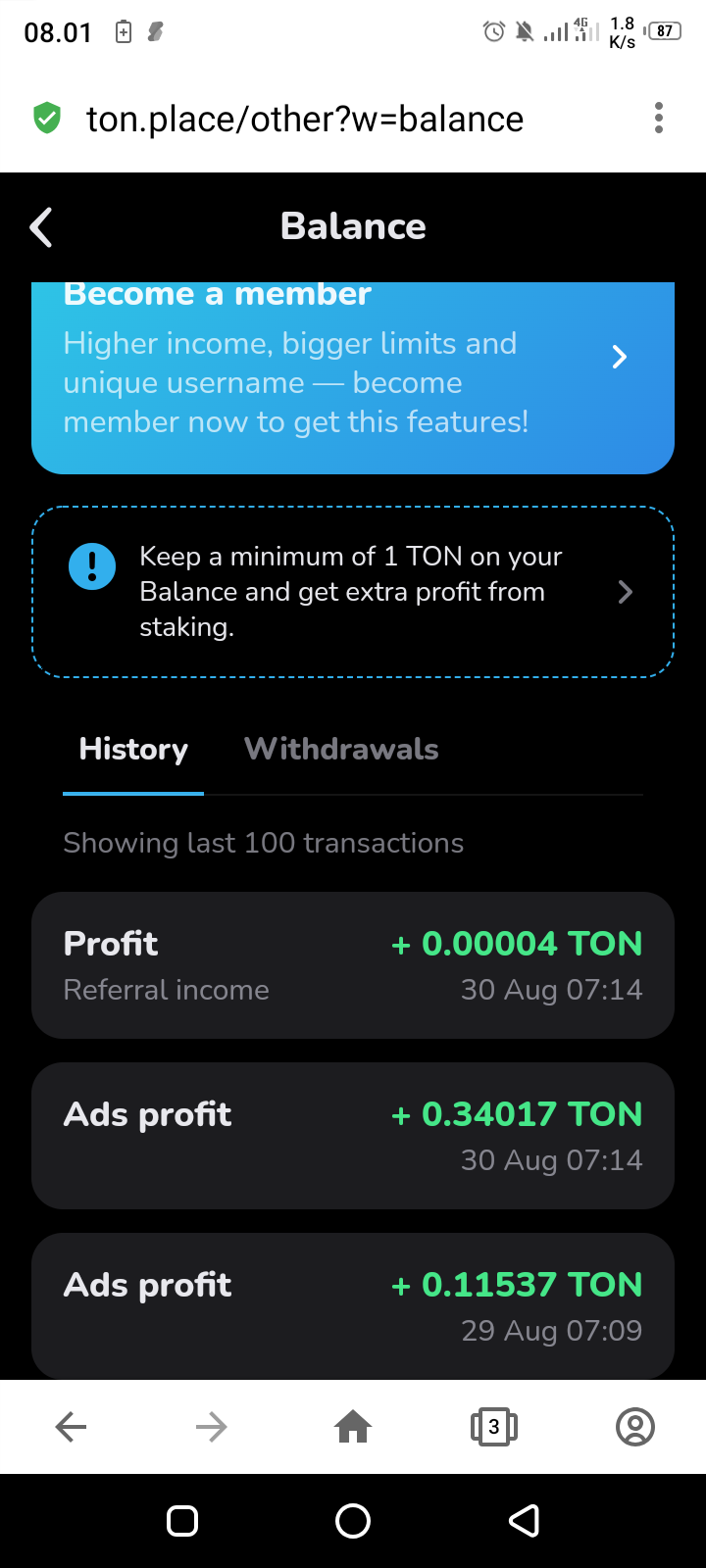The height and width of the screenshot is (1568, 706).
Task: Tap the system home button
Action: (353, 1521)
